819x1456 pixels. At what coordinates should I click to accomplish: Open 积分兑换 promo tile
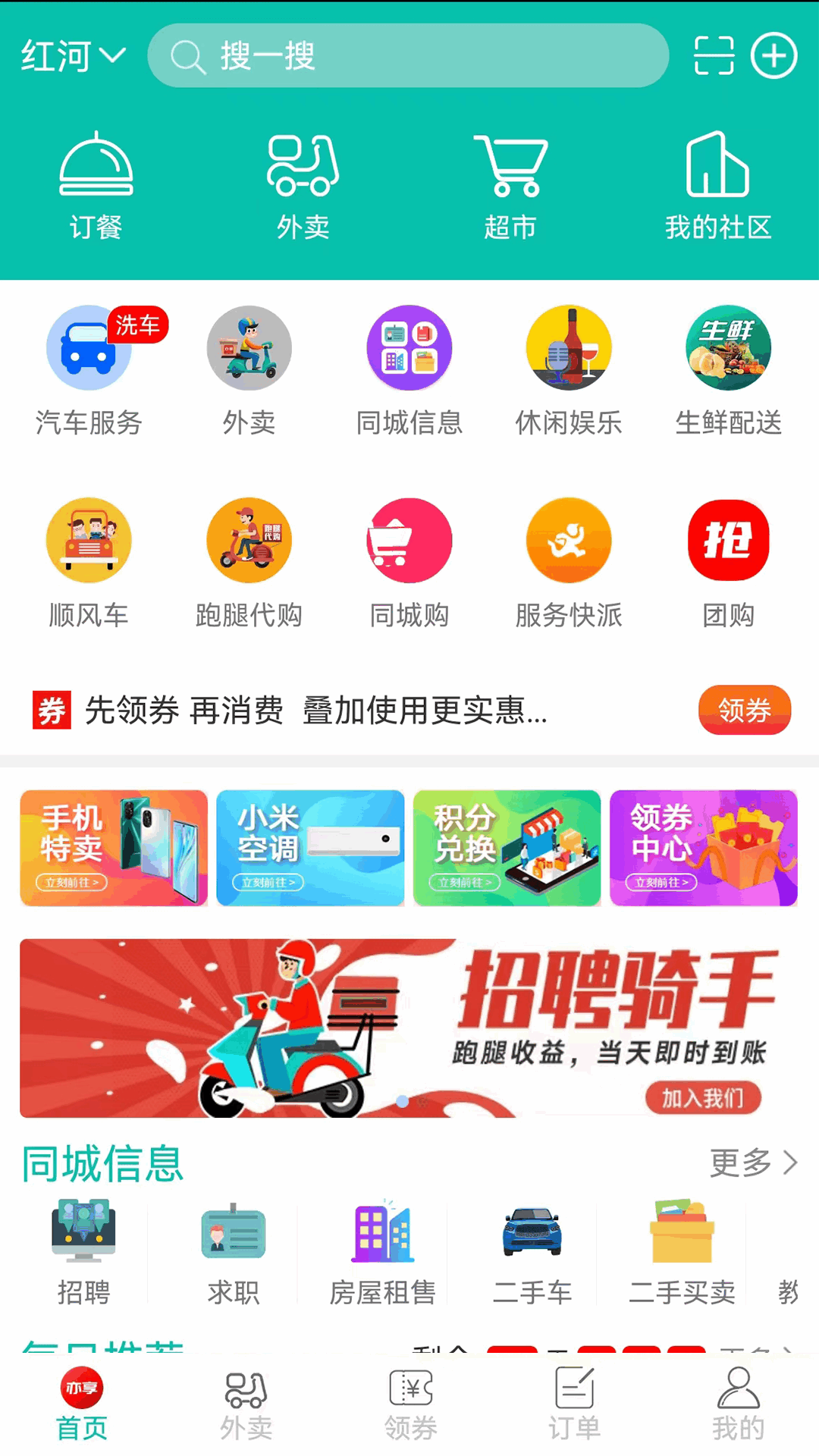coord(507,848)
